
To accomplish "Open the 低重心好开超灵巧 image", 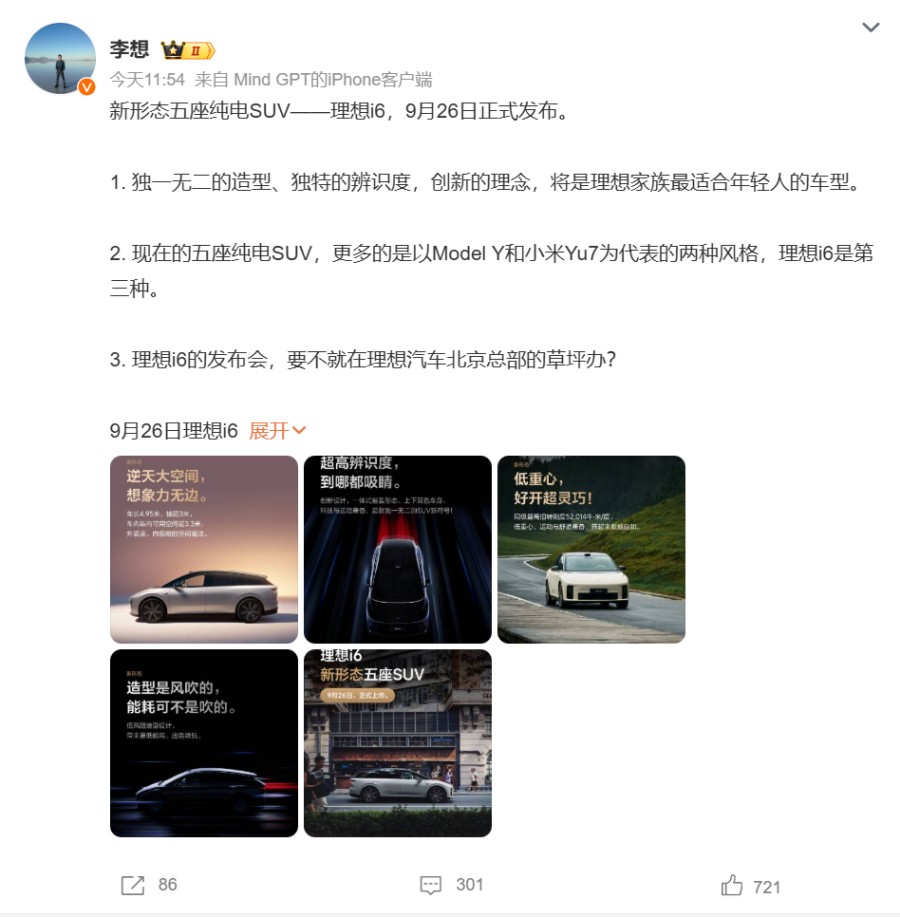I will click(591, 549).
